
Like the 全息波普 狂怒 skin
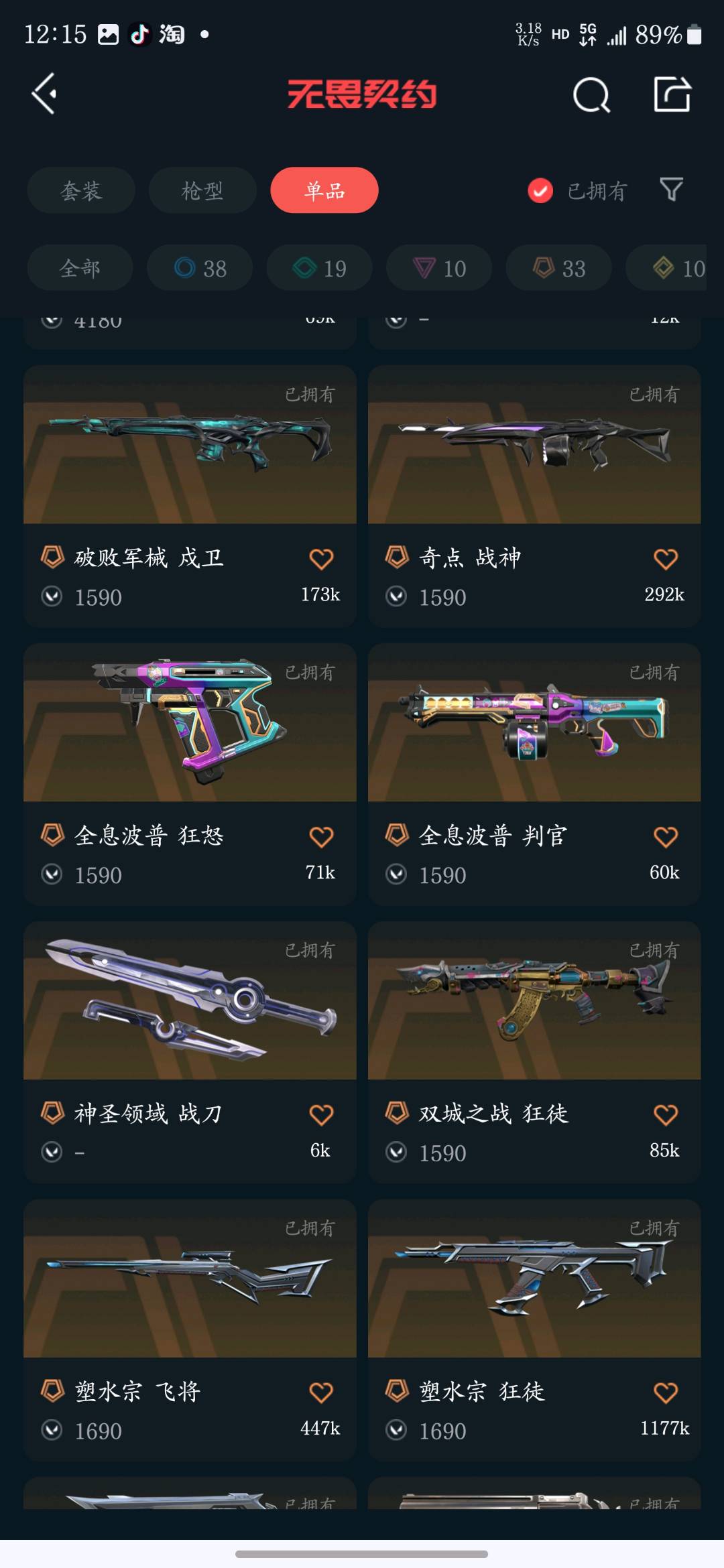(x=321, y=836)
